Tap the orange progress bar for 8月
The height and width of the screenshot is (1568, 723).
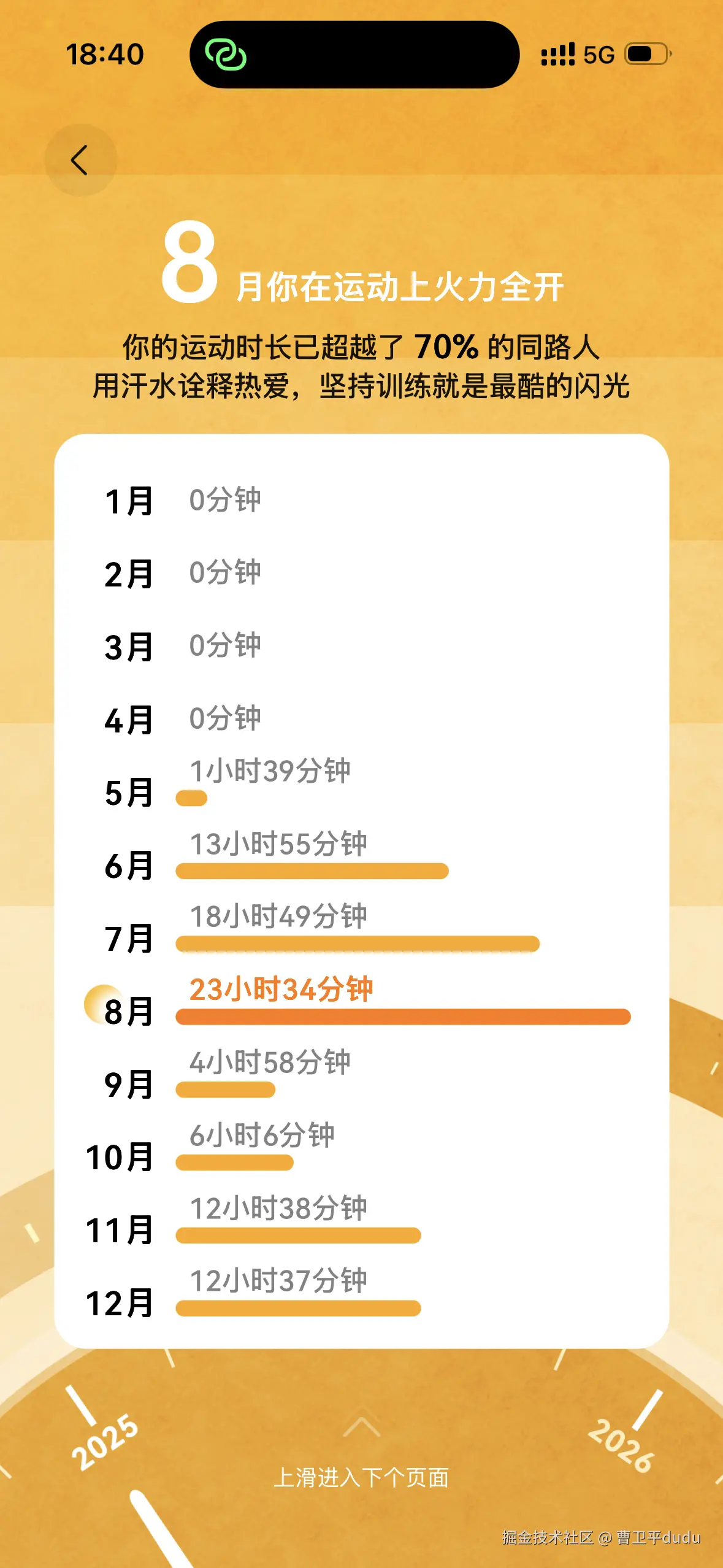[x=402, y=1014]
